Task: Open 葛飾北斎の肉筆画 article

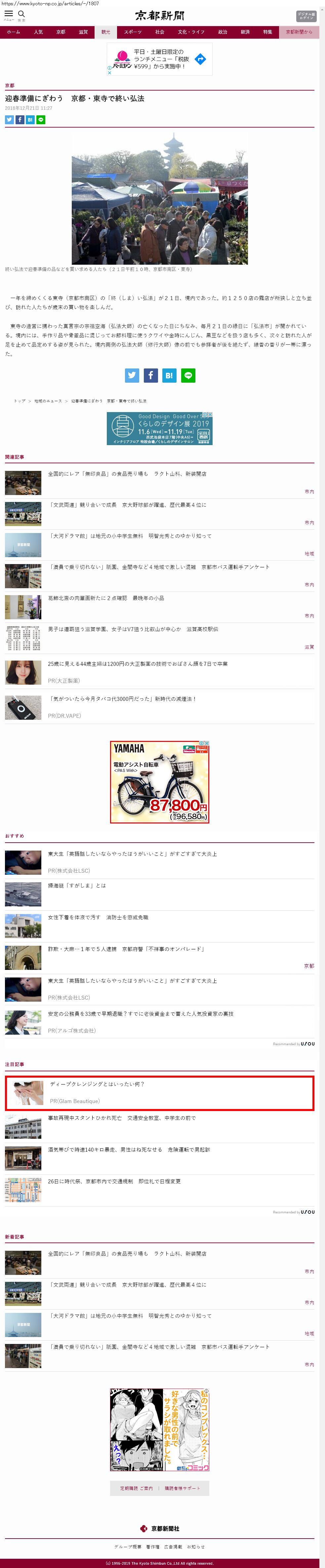Action: (106, 598)
